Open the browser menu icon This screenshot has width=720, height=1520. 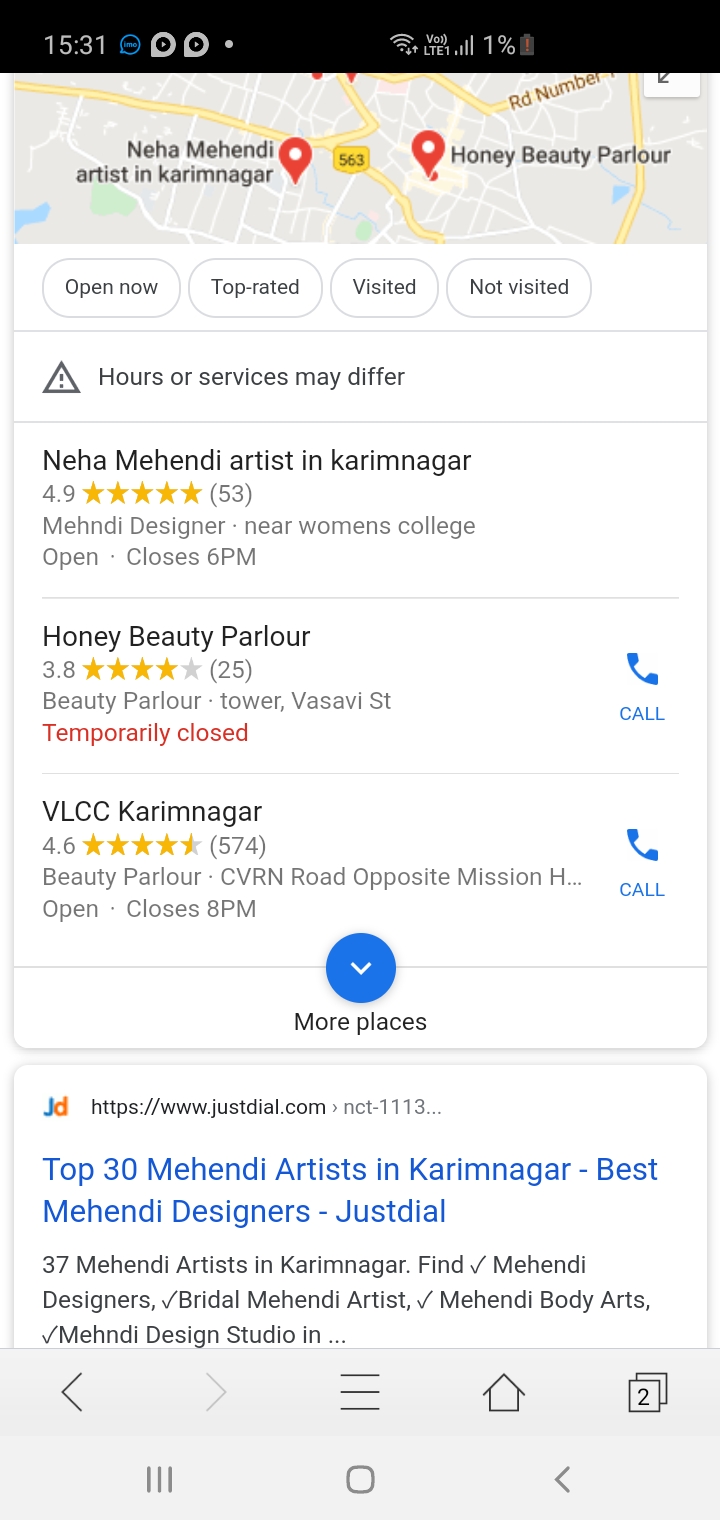(360, 1392)
